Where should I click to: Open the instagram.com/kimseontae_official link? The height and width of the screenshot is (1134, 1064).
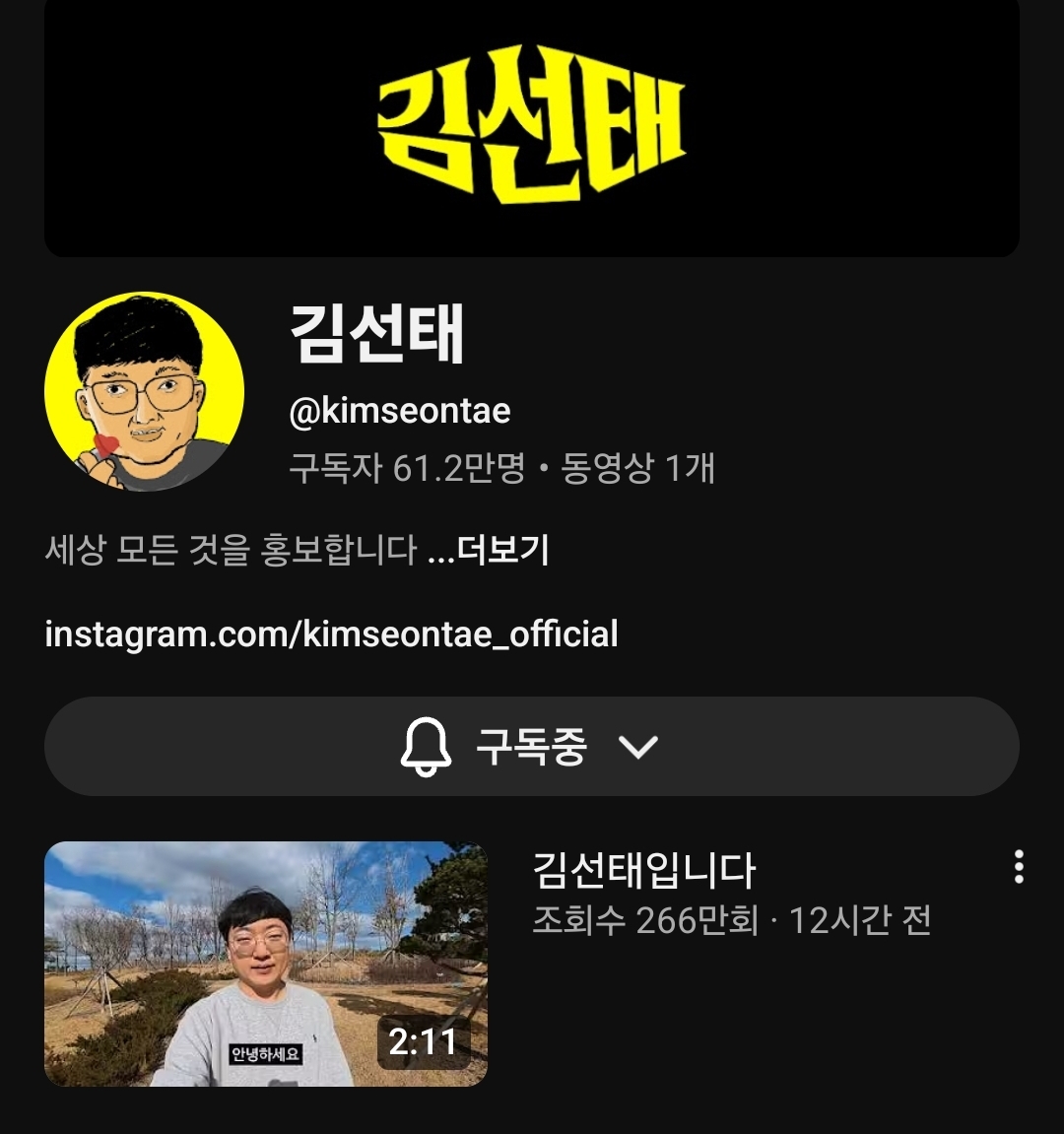point(331,634)
